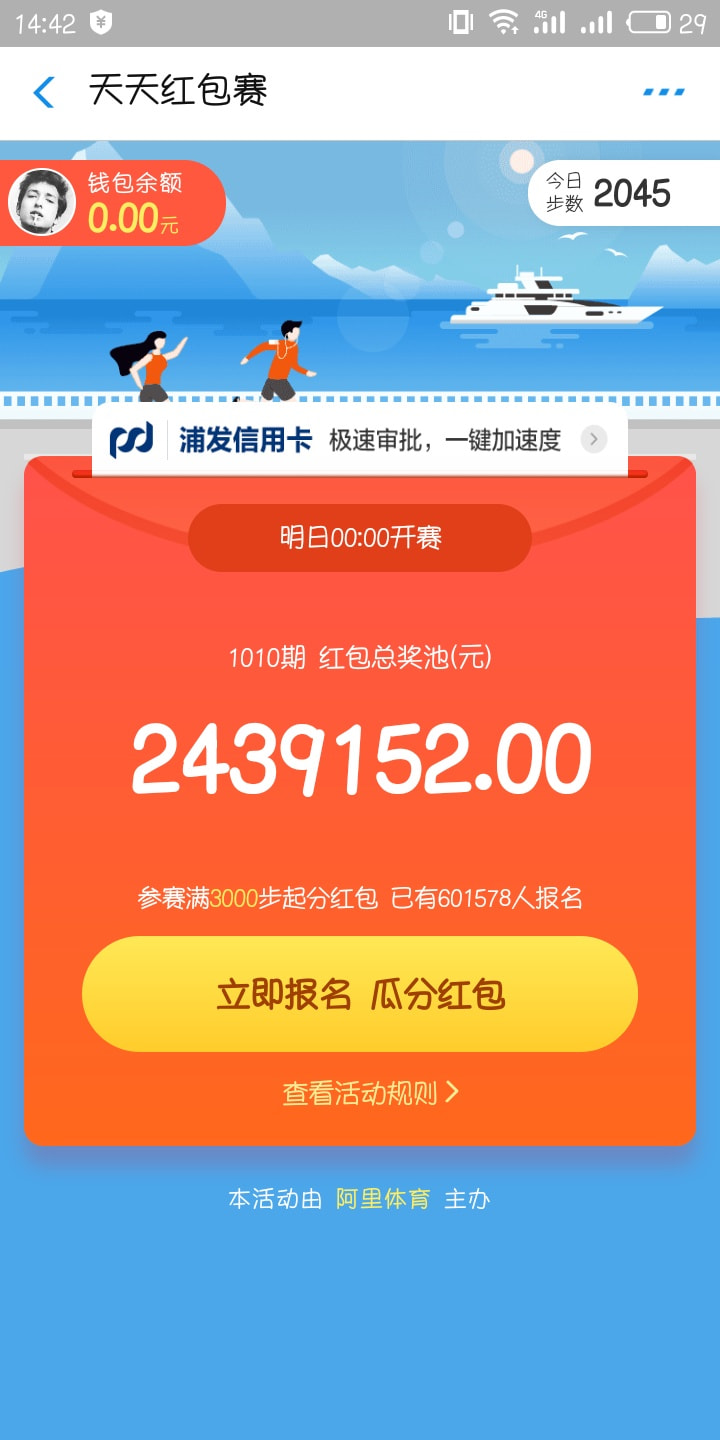Open the 阿里体育 organizer link

pos(383,1199)
